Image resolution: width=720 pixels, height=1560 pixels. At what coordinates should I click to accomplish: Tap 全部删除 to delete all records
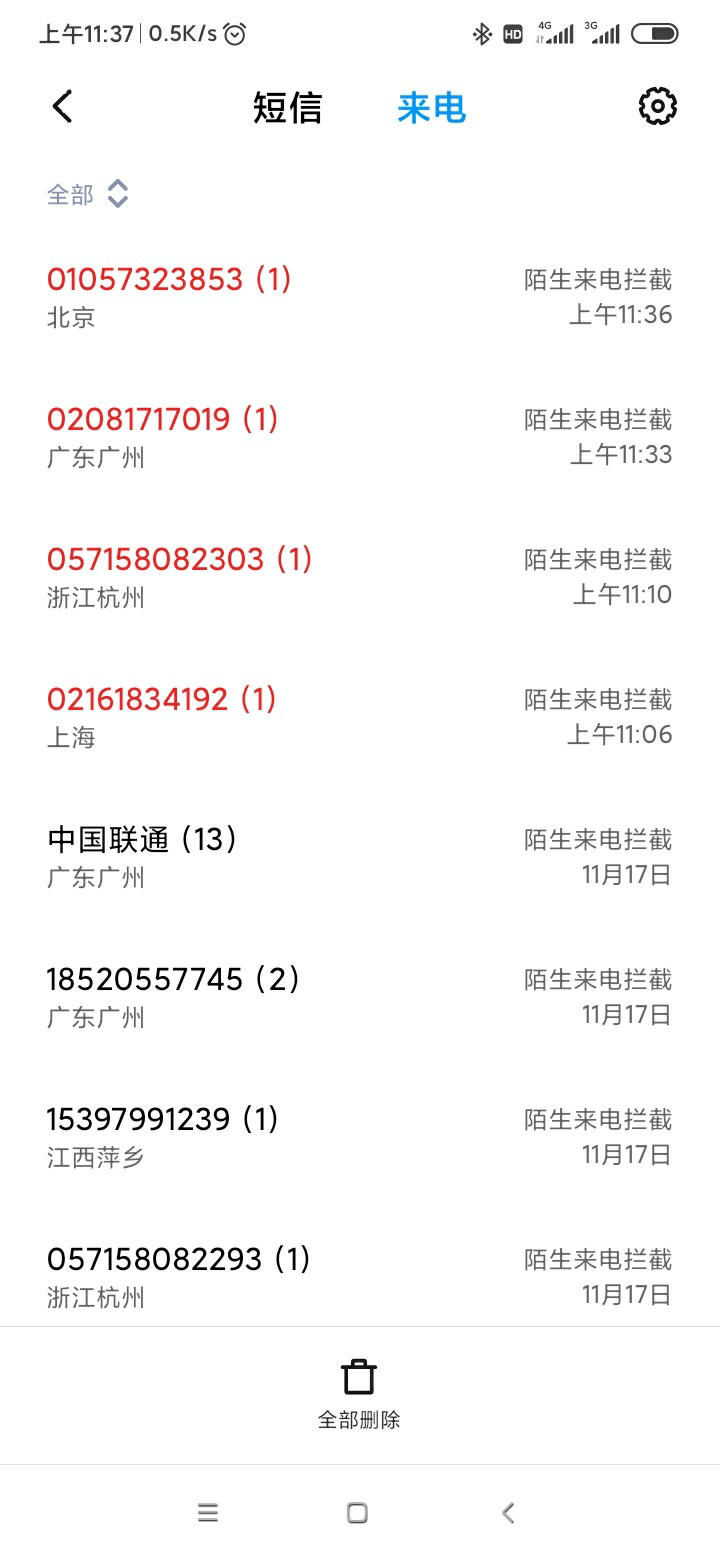359,1395
